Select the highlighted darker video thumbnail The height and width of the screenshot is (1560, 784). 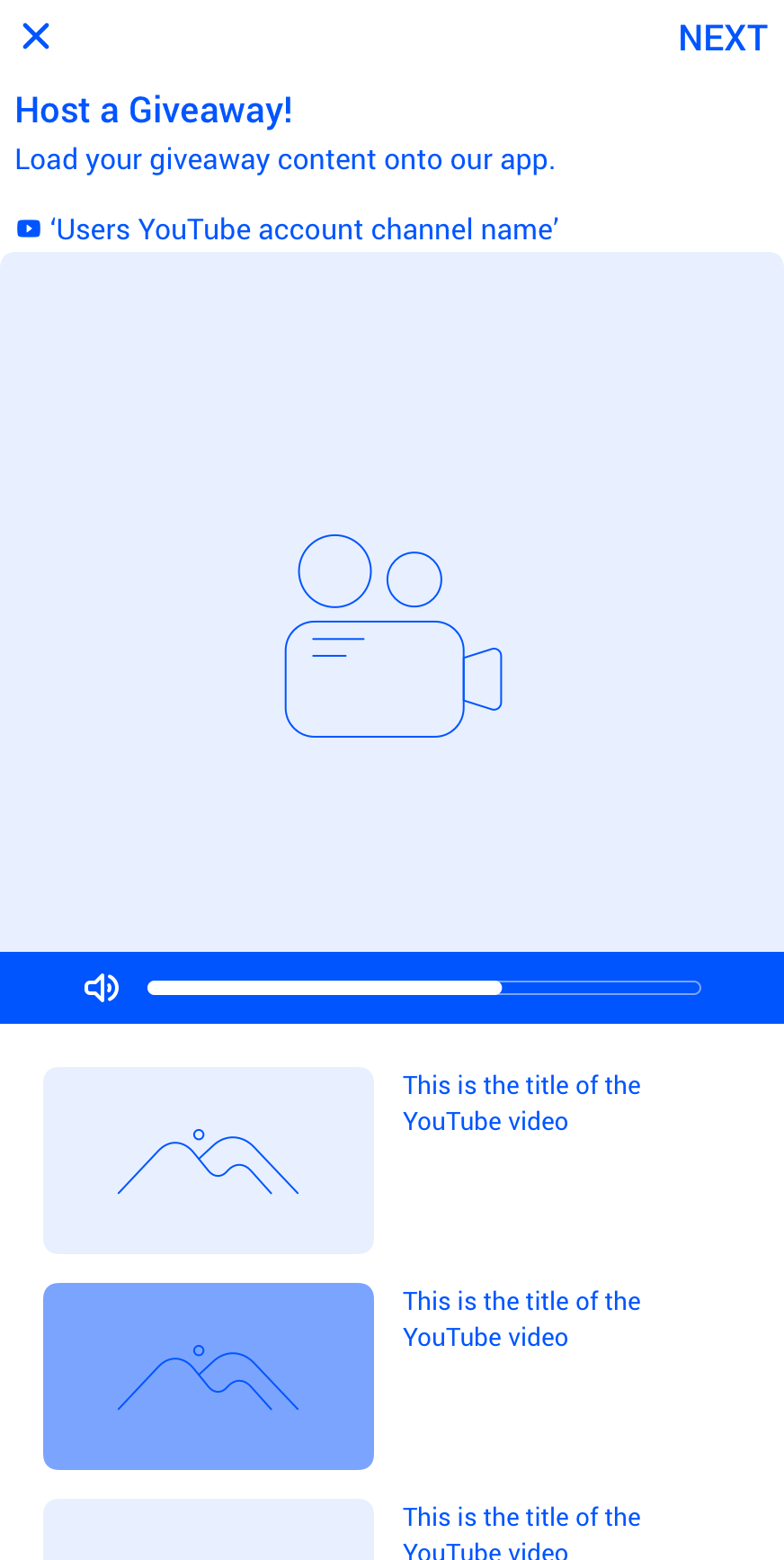[209, 1376]
